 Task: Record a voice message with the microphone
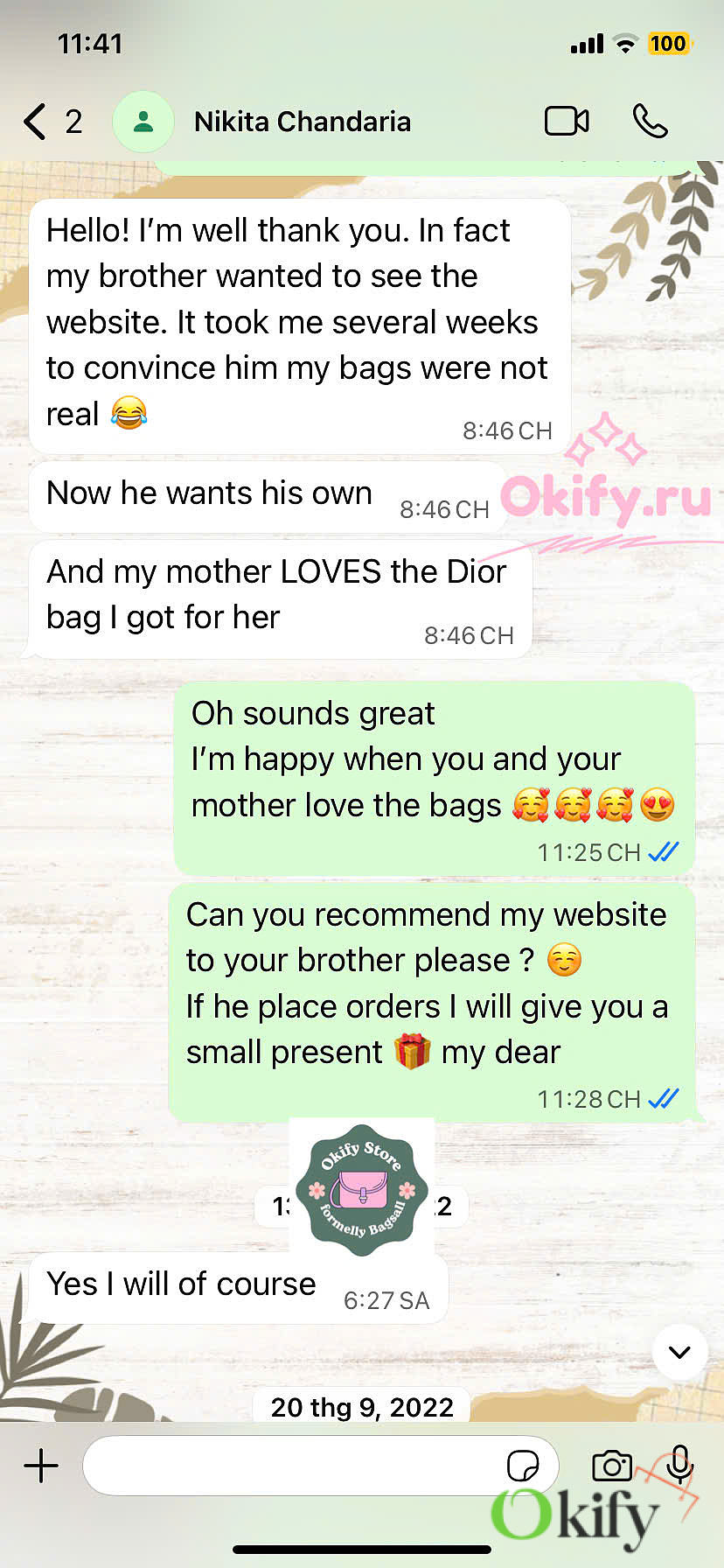coord(679,1463)
